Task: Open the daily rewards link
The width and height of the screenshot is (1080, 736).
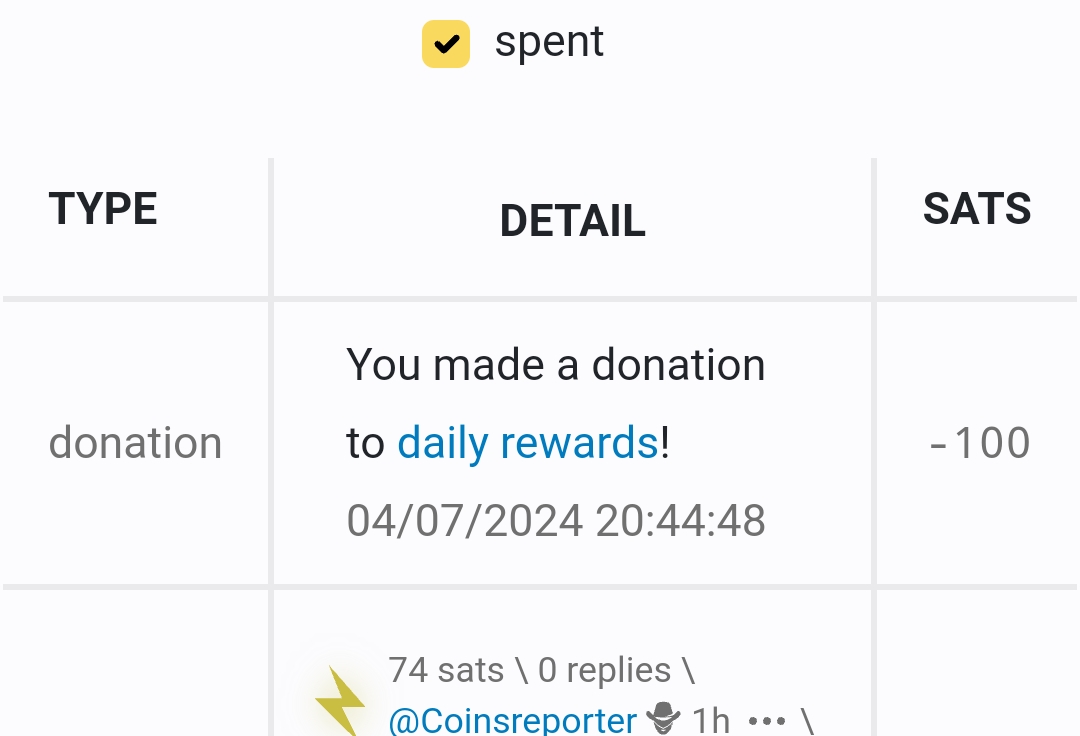Action: (x=527, y=443)
